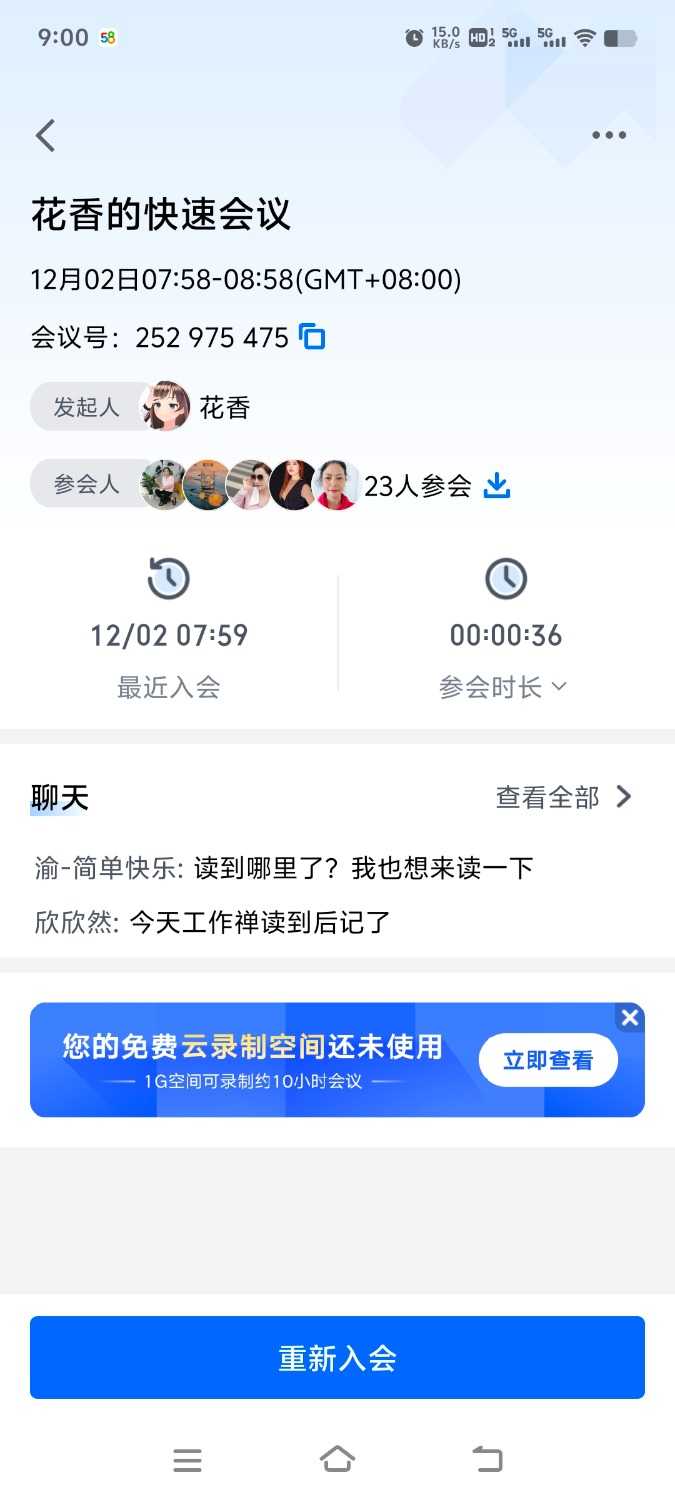
Task: Tap the 立即查看 button on the banner
Action: (547, 1060)
